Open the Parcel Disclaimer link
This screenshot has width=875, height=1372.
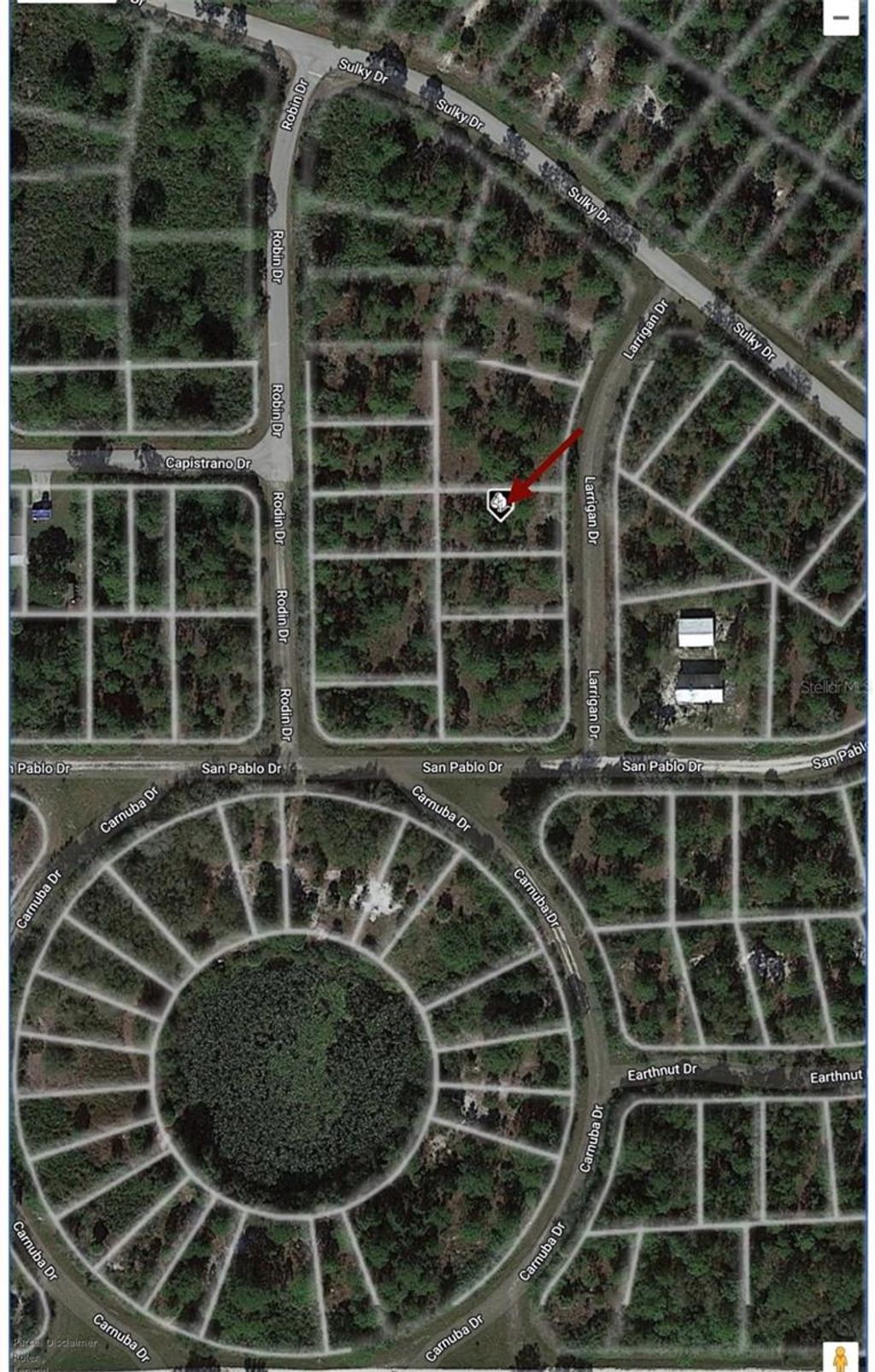pos(54,1341)
